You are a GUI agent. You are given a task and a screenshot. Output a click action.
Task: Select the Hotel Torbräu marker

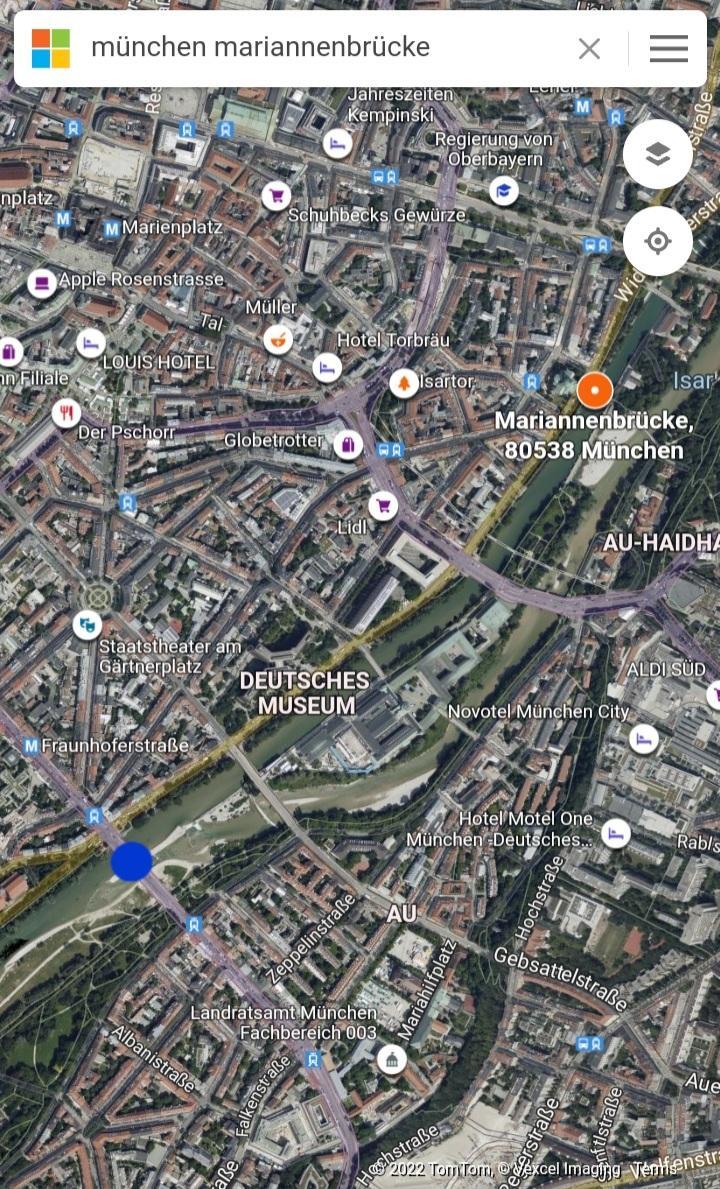pyautogui.click(x=327, y=367)
